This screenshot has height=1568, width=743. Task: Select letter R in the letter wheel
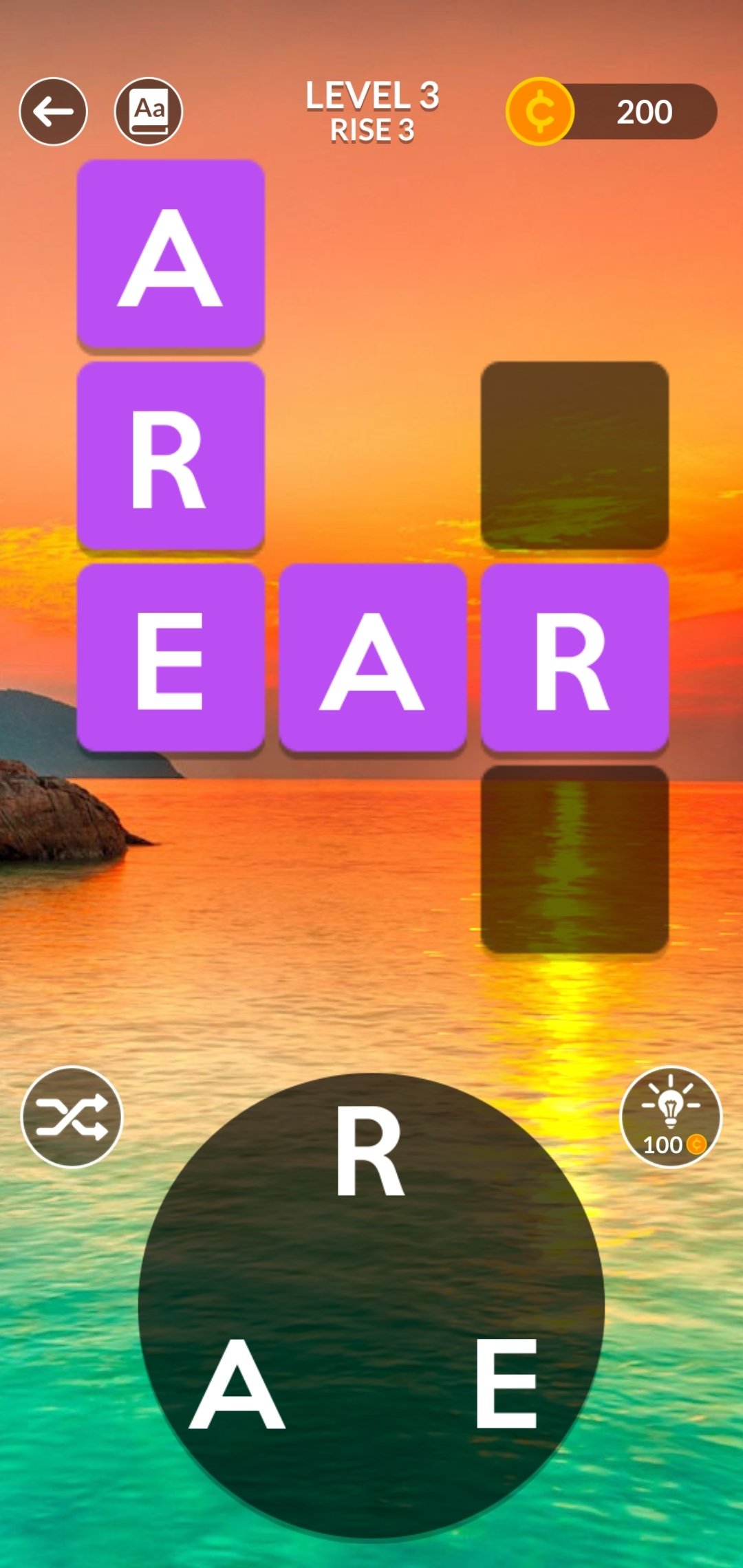[370, 1152]
